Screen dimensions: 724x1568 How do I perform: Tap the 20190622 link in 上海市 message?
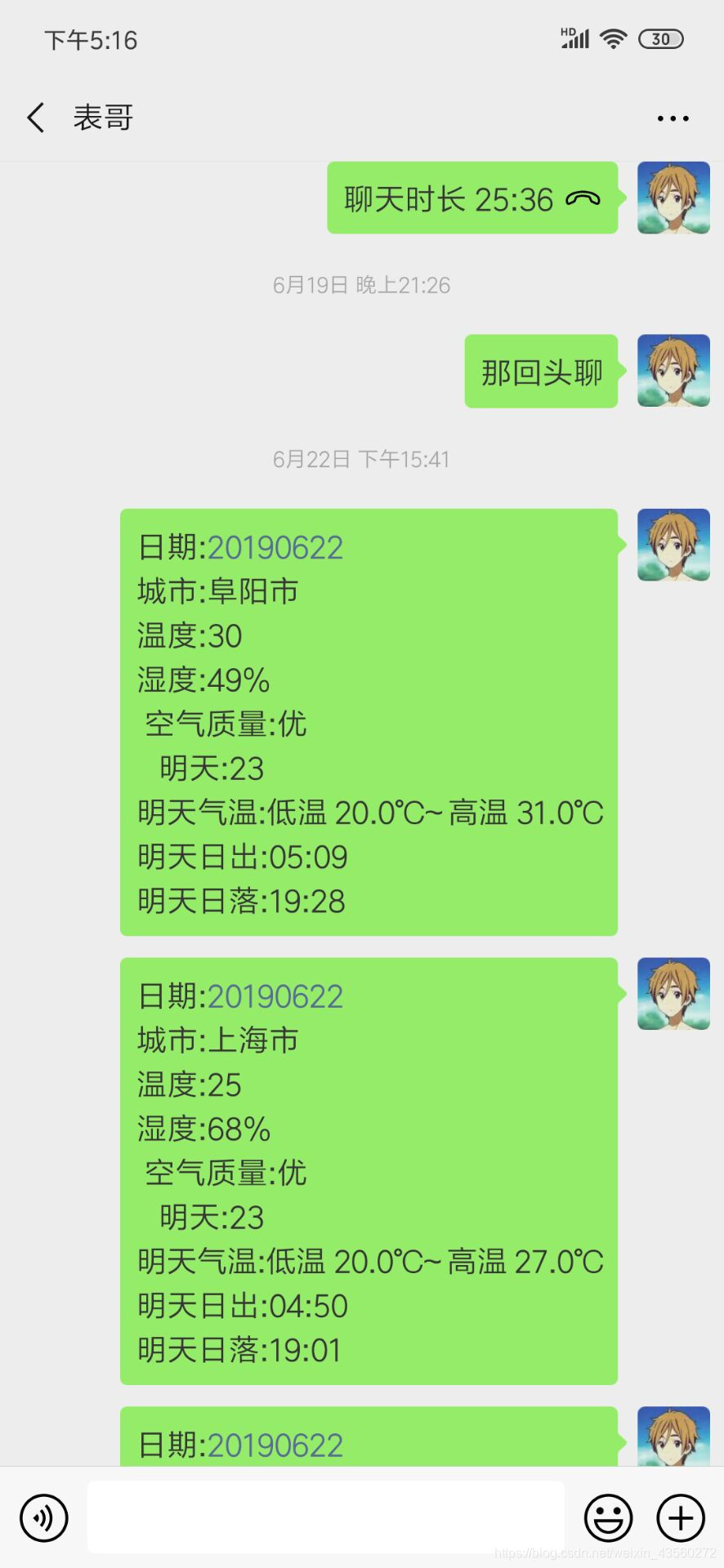point(275,997)
